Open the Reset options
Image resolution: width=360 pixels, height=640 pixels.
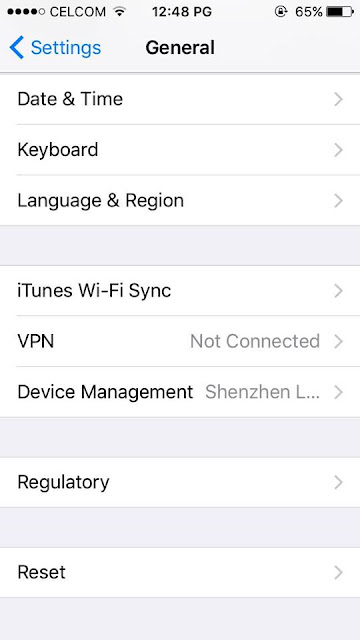(180, 572)
